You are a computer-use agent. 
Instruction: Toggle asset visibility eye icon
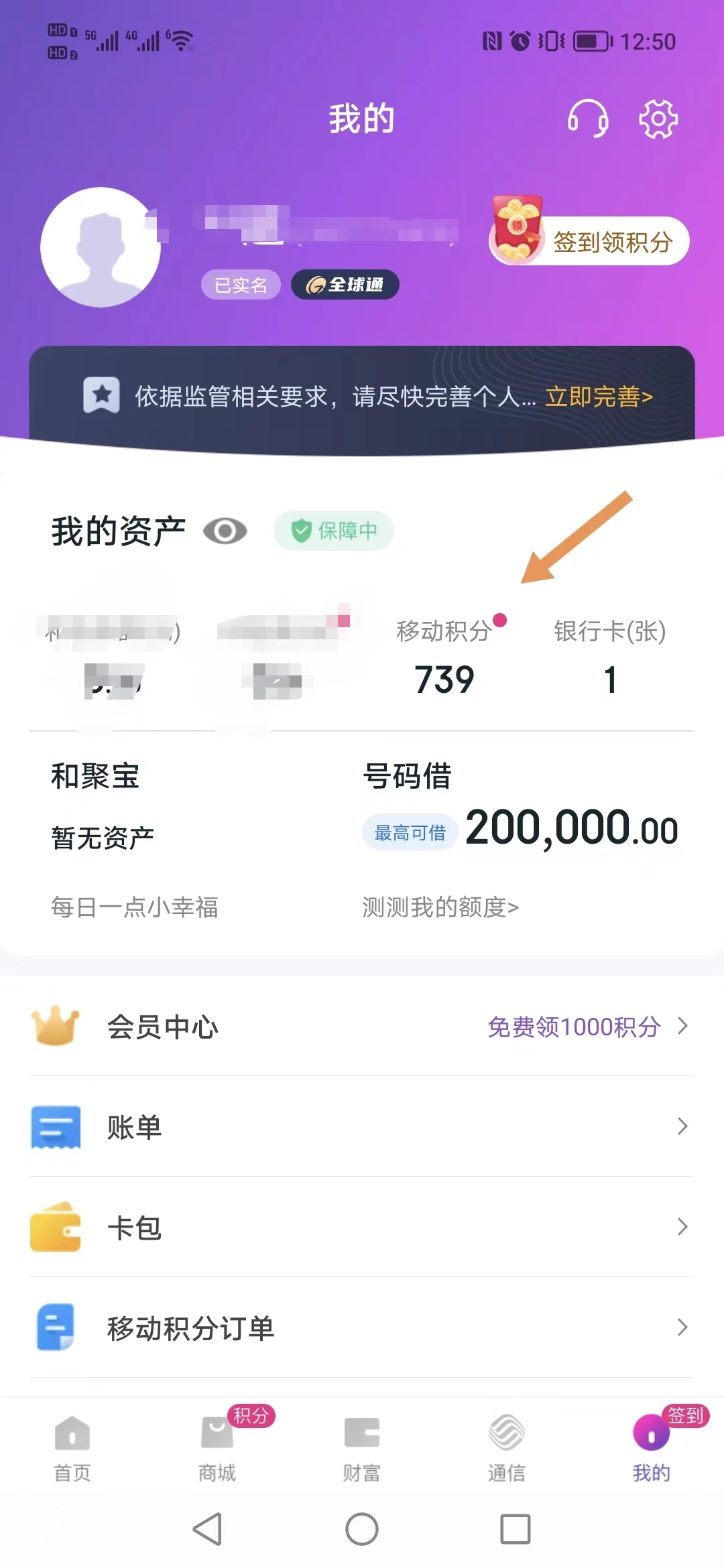point(225,531)
